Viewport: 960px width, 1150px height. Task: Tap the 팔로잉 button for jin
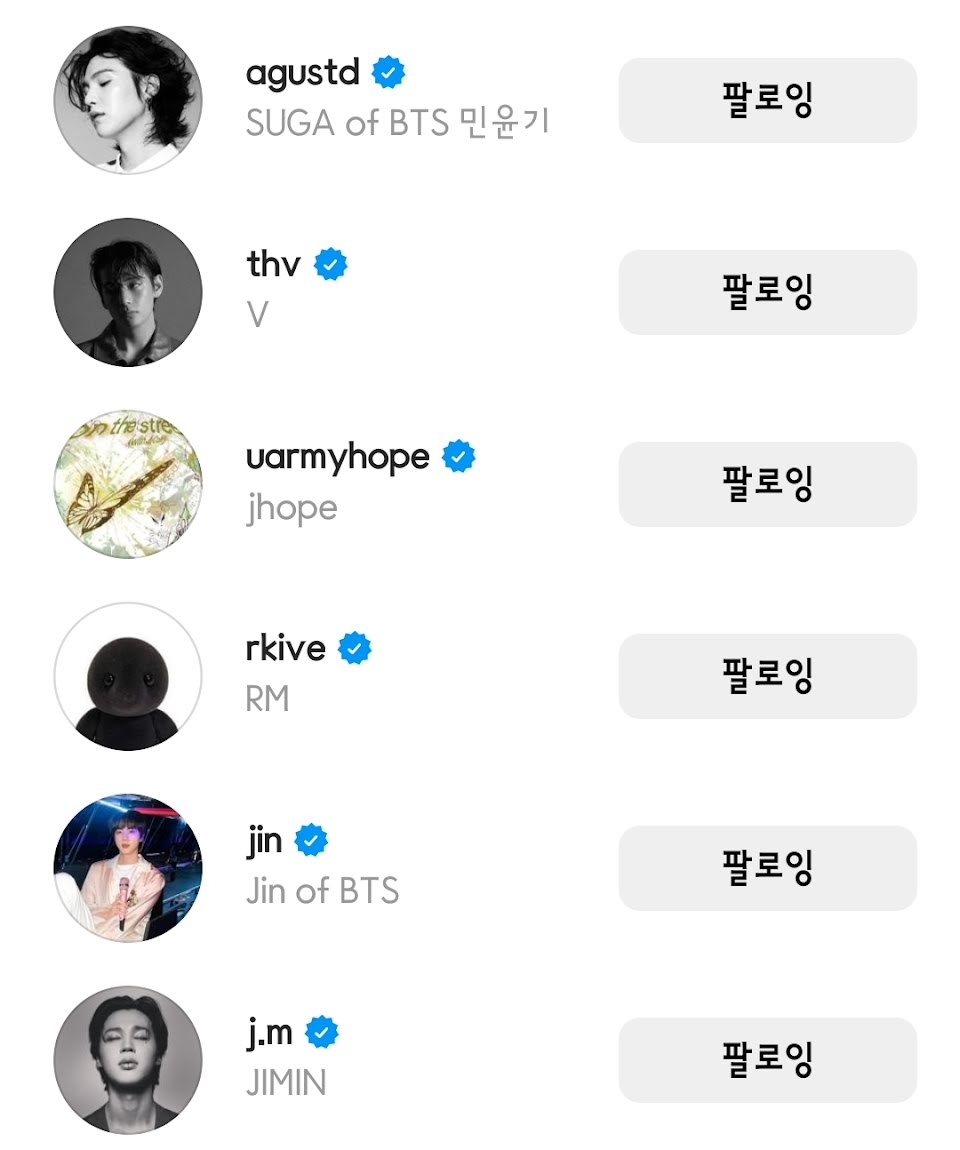coord(767,868)
